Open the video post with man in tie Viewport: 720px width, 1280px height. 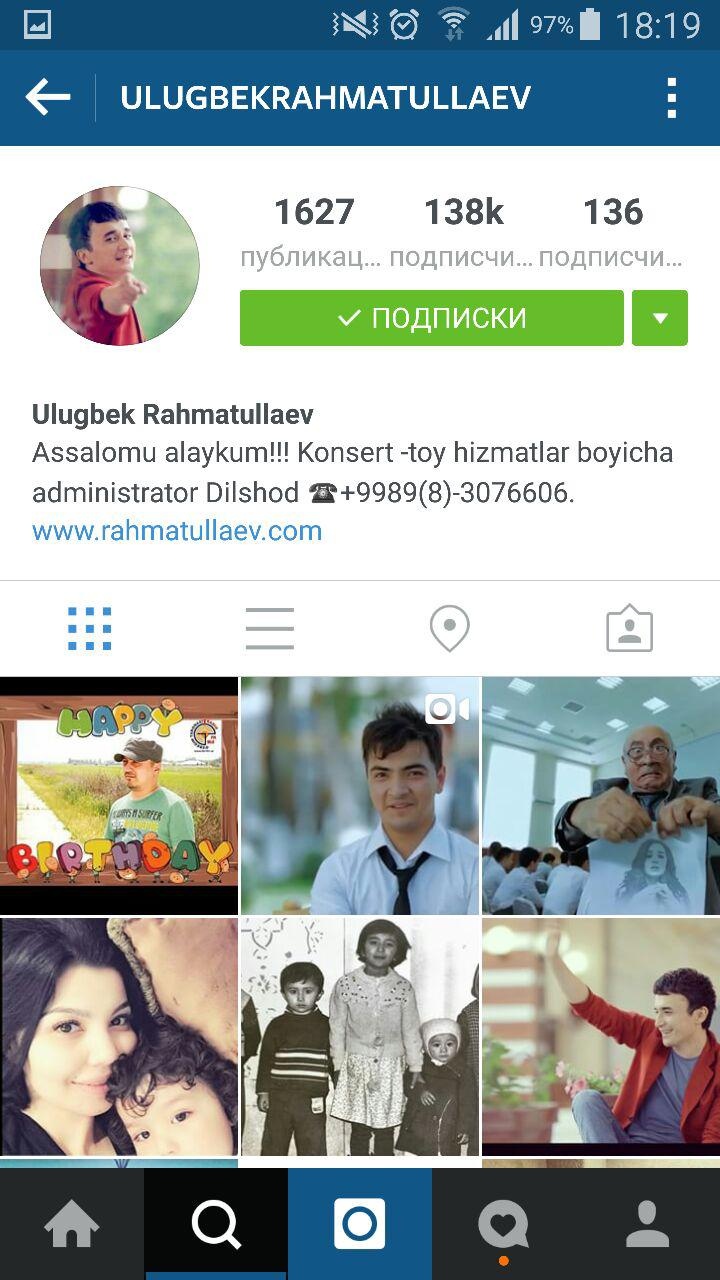360,795
